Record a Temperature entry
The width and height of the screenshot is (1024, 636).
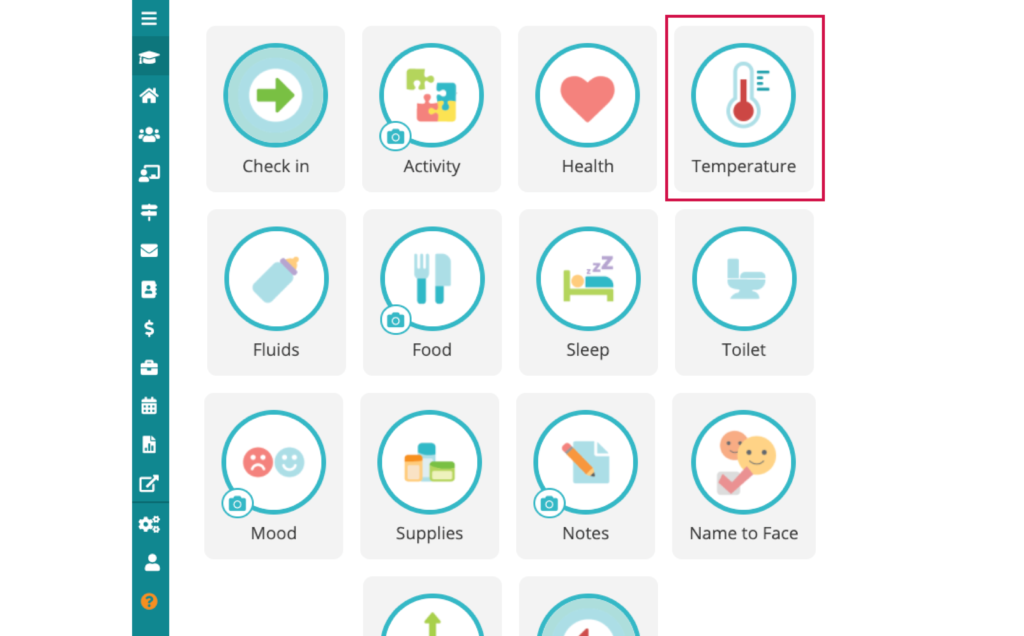[743, 108]
